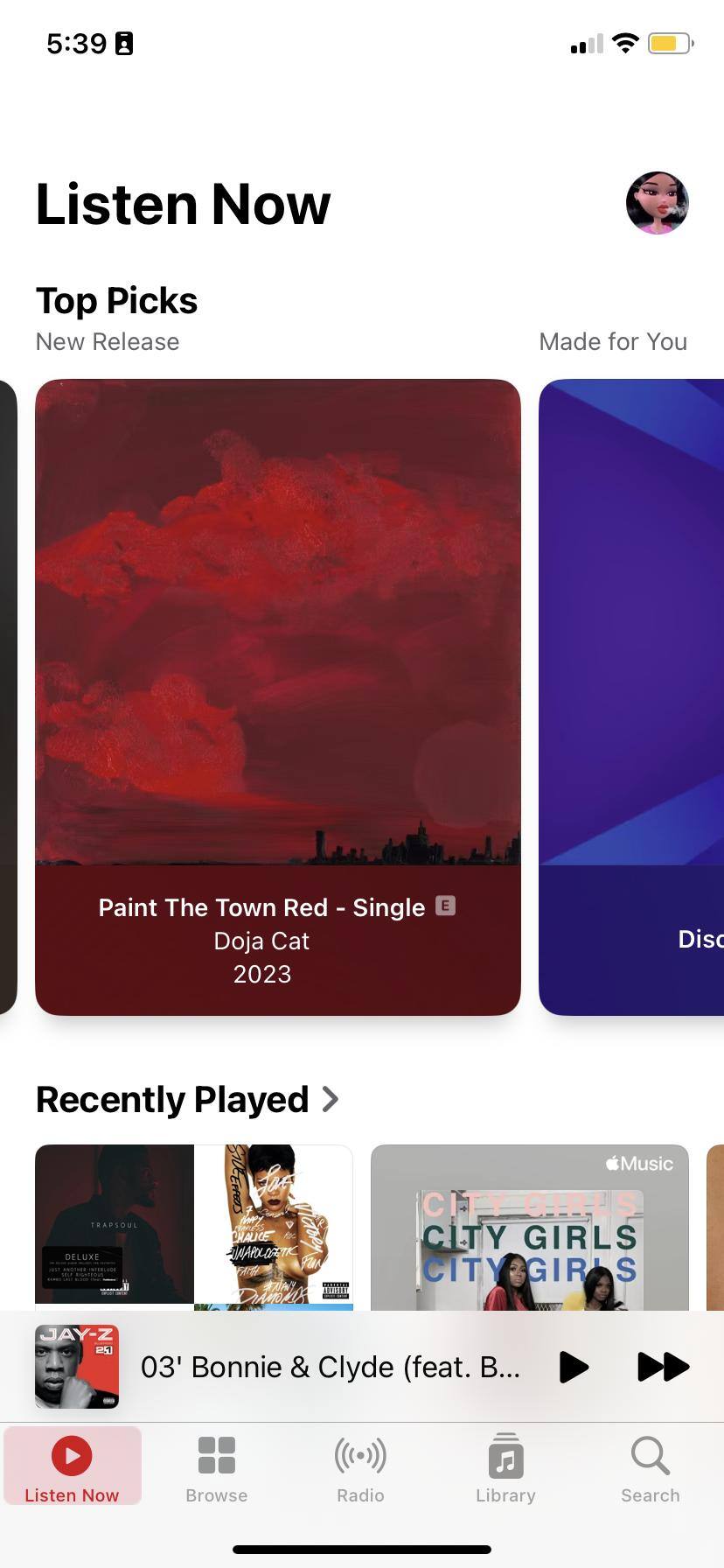Go to the Library tab
Screen dimensions: 724x1568
[505, 1468]
